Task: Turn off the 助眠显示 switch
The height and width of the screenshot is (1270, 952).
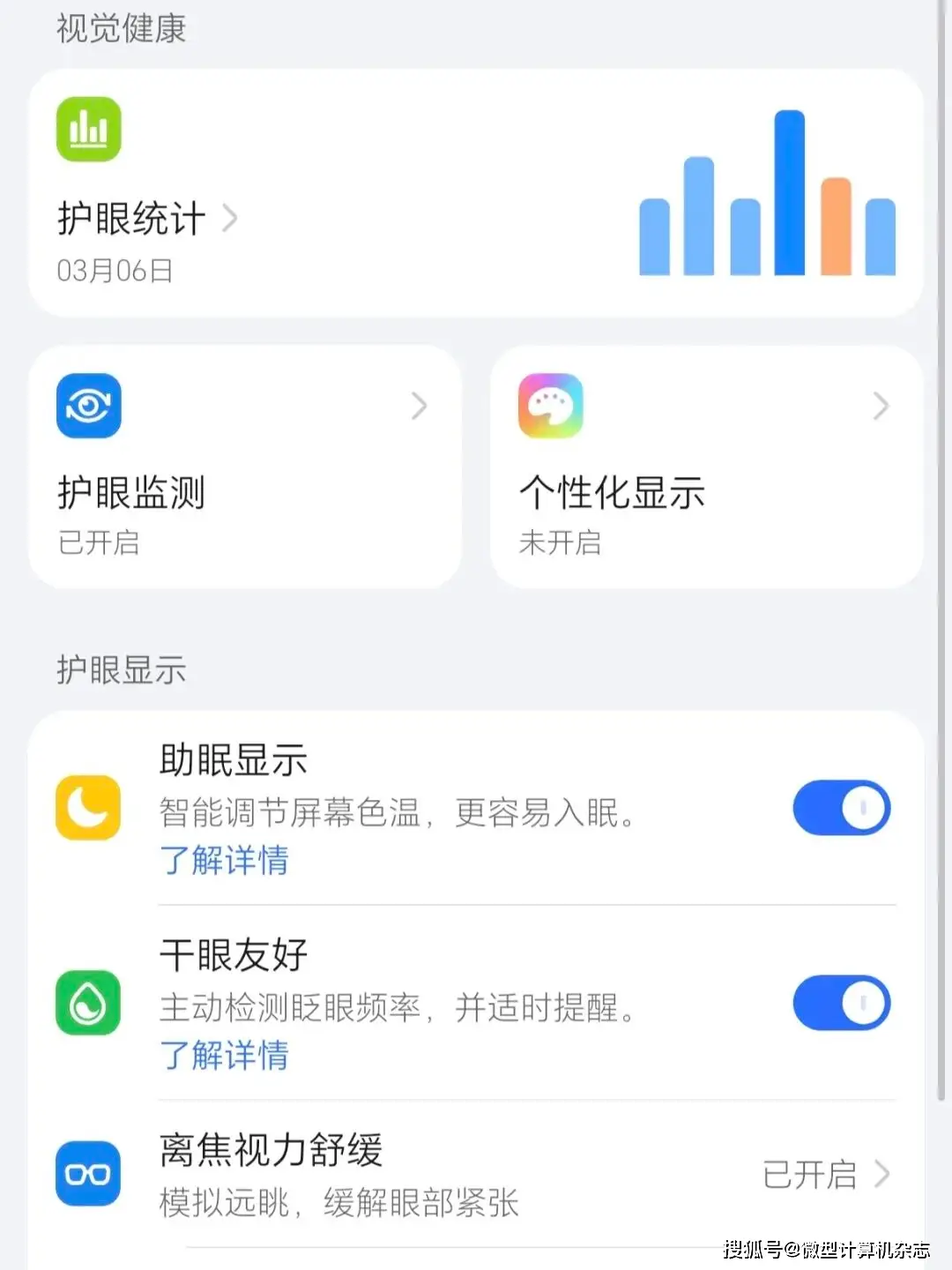Action: 841,808
